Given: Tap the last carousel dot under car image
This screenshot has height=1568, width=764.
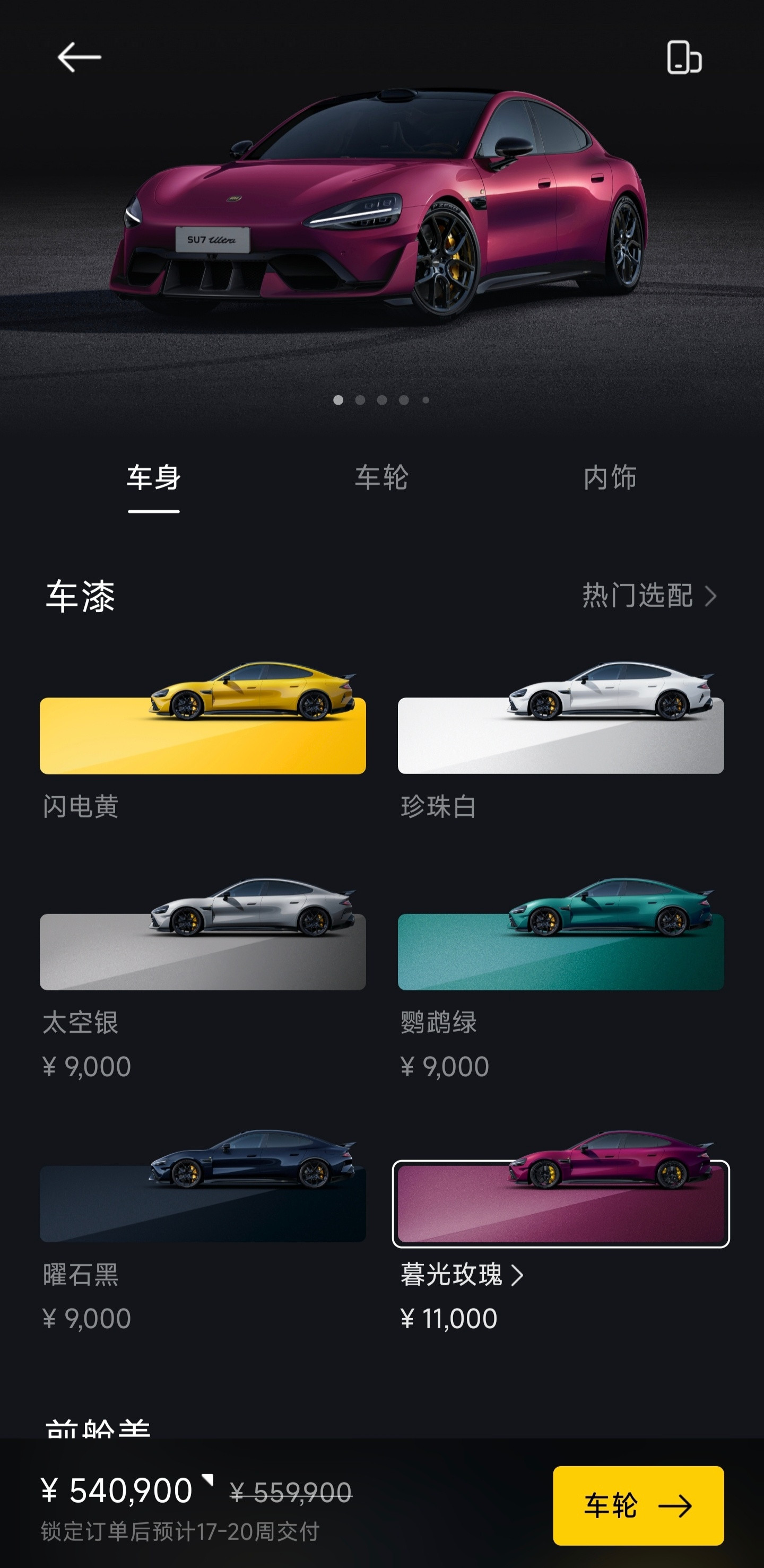Looking at the screenshot, I should pos(426,400).
